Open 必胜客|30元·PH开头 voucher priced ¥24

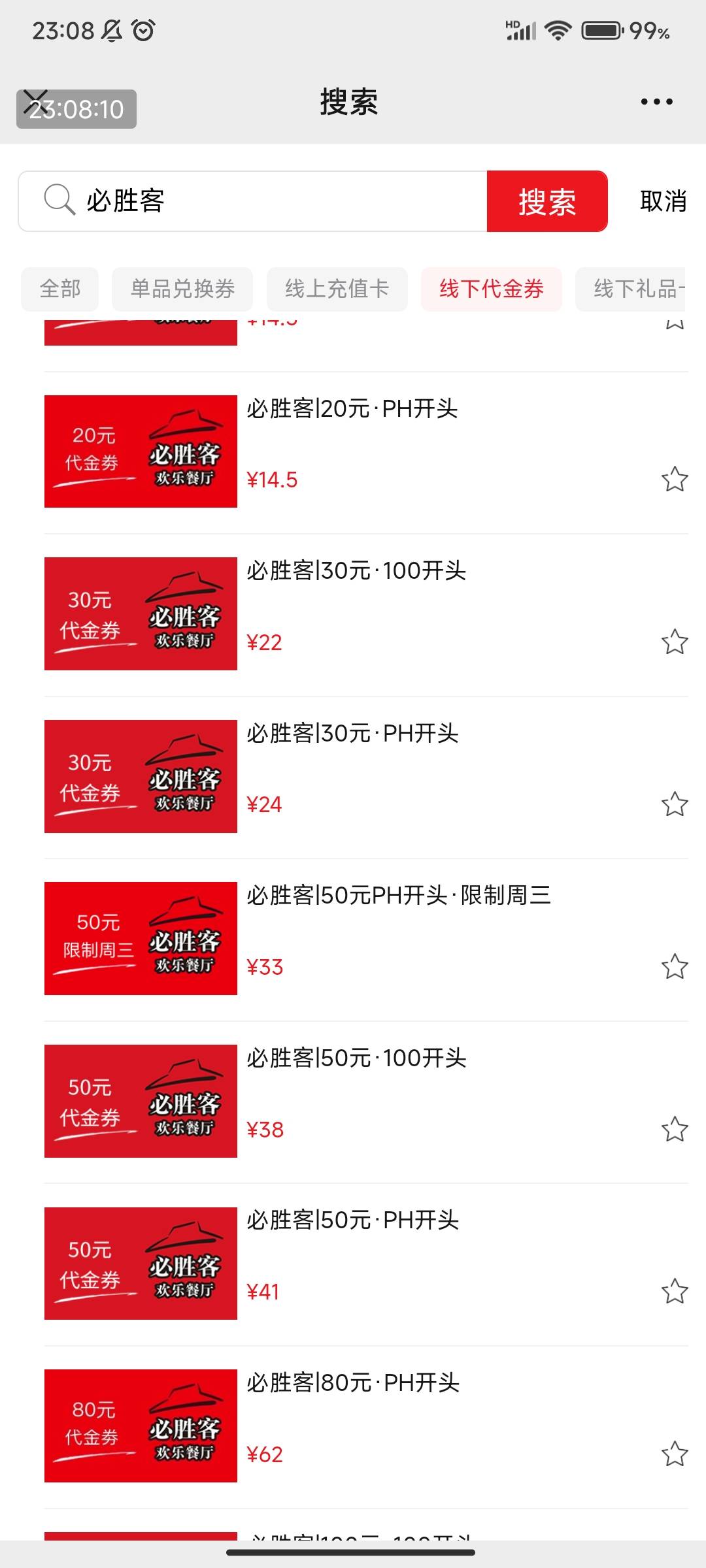pyautogui.click(x=353, y=734)
